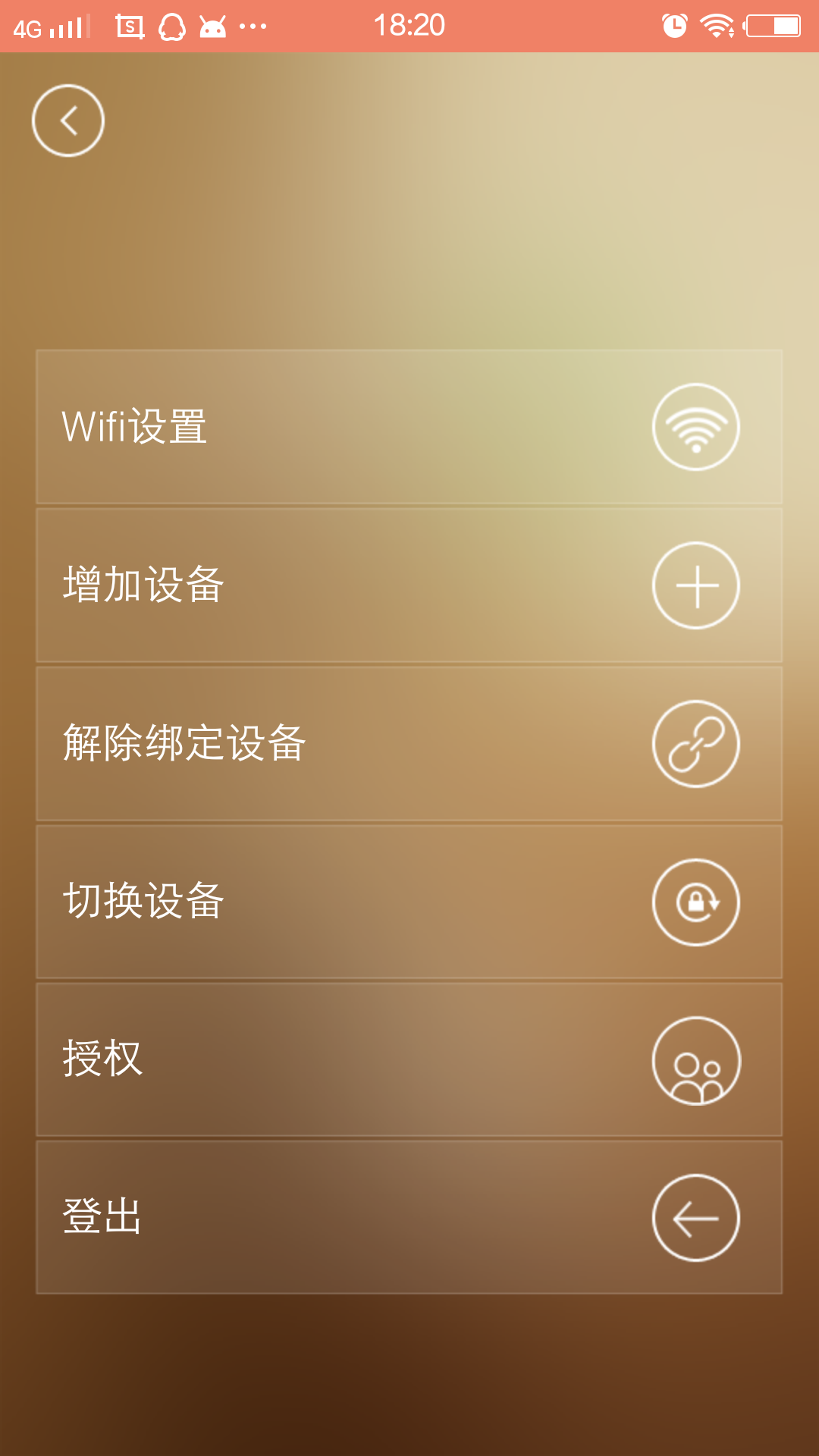819x1456 pixels.
Task: Open the Wifi设置 settings icon
Action: point(695,426)
